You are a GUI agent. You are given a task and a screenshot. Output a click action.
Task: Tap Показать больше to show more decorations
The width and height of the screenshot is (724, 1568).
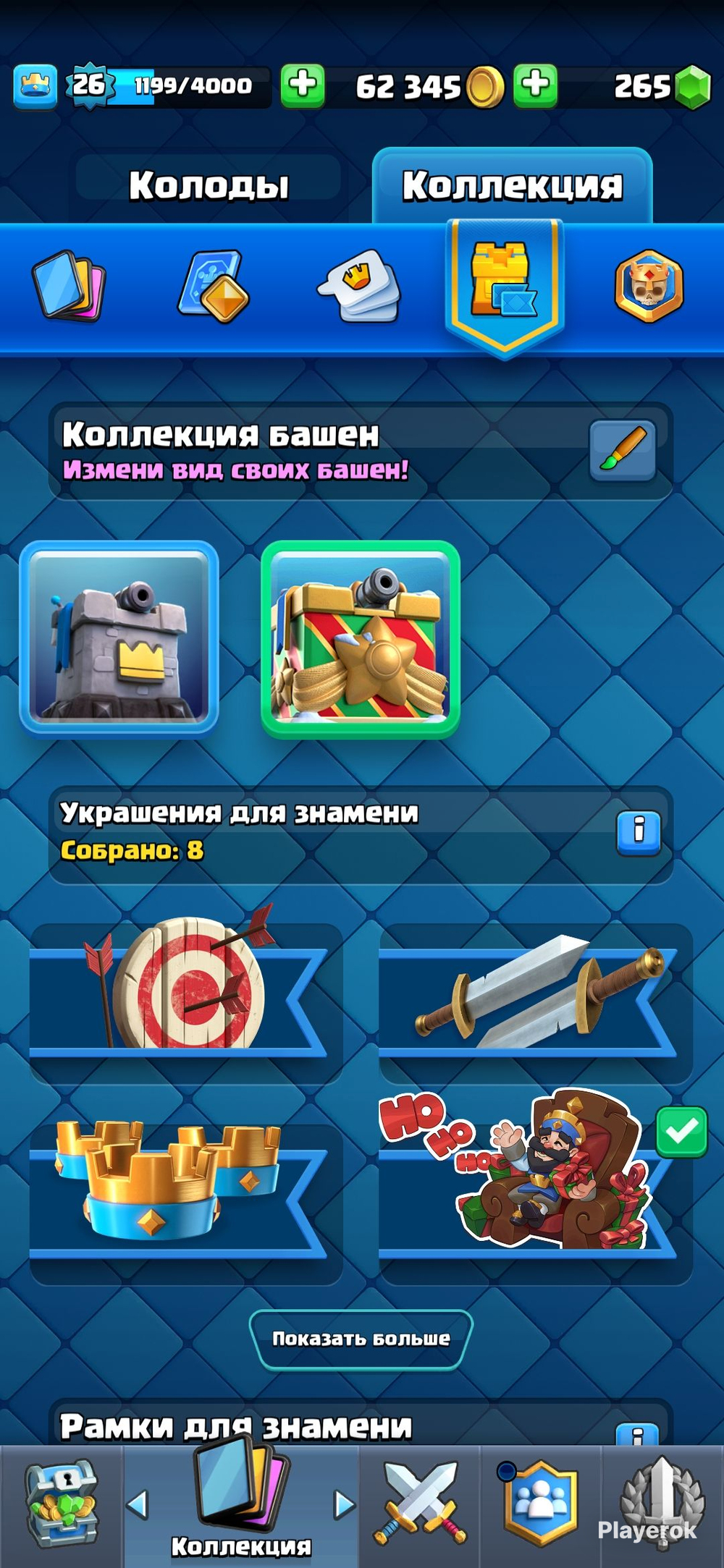tap(361, 1339)
